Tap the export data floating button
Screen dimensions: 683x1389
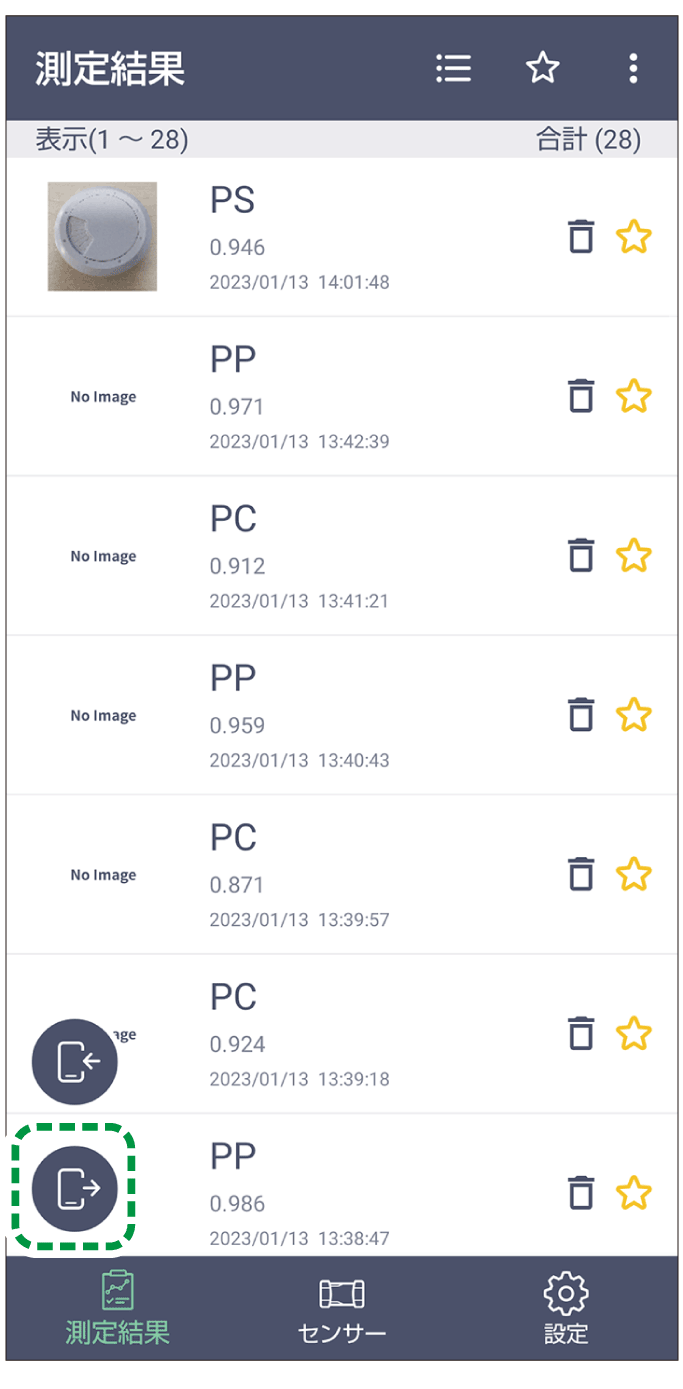[75, 1189]
